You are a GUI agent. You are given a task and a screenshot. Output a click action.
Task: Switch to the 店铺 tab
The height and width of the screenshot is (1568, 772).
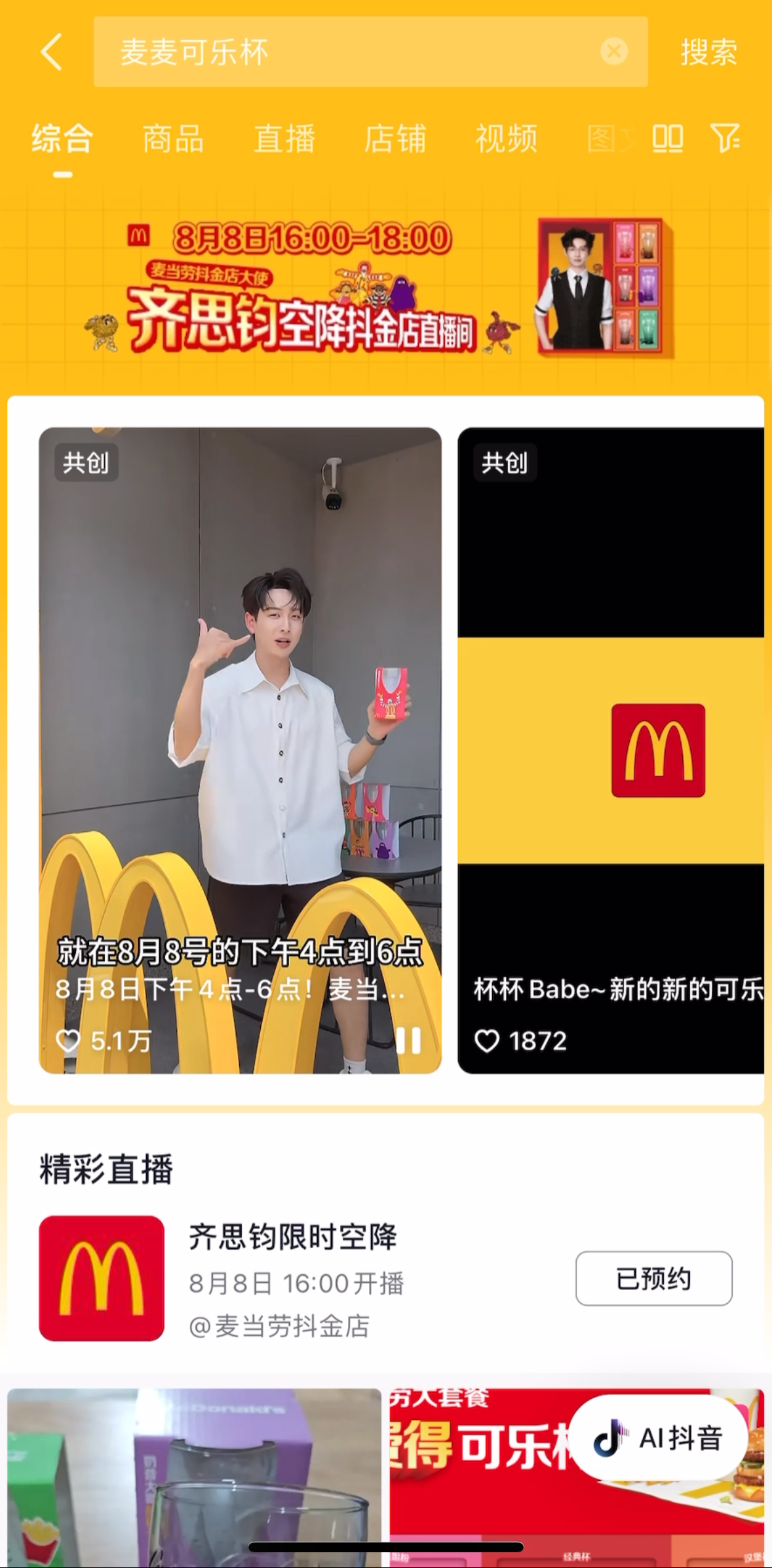pyautogui.click(x=395, y=139)
